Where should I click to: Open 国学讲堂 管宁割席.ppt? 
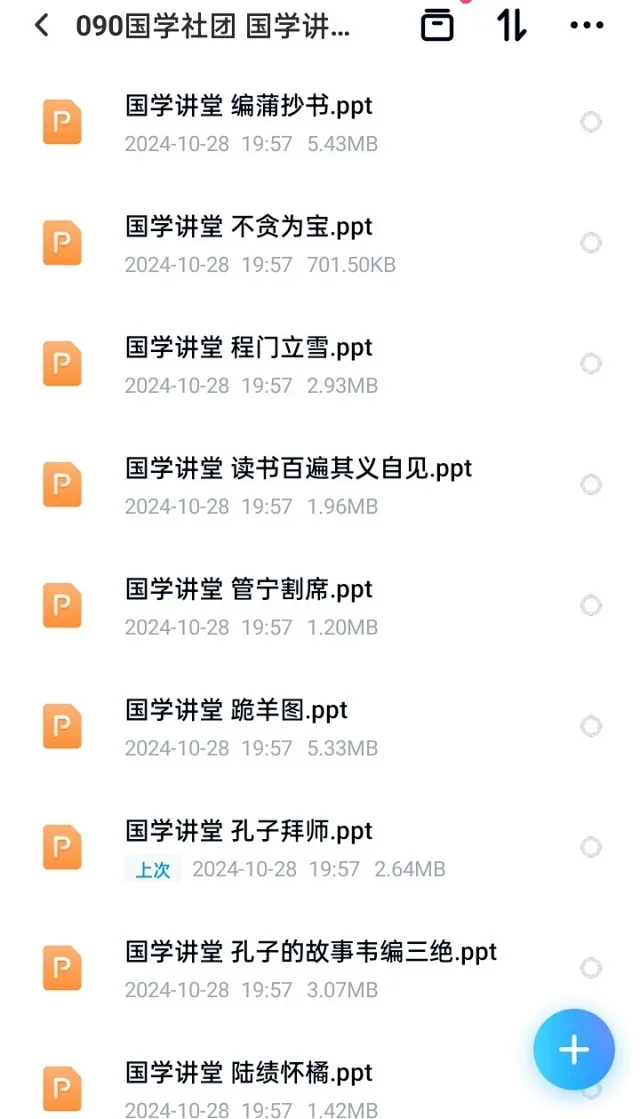click(248, 590)
